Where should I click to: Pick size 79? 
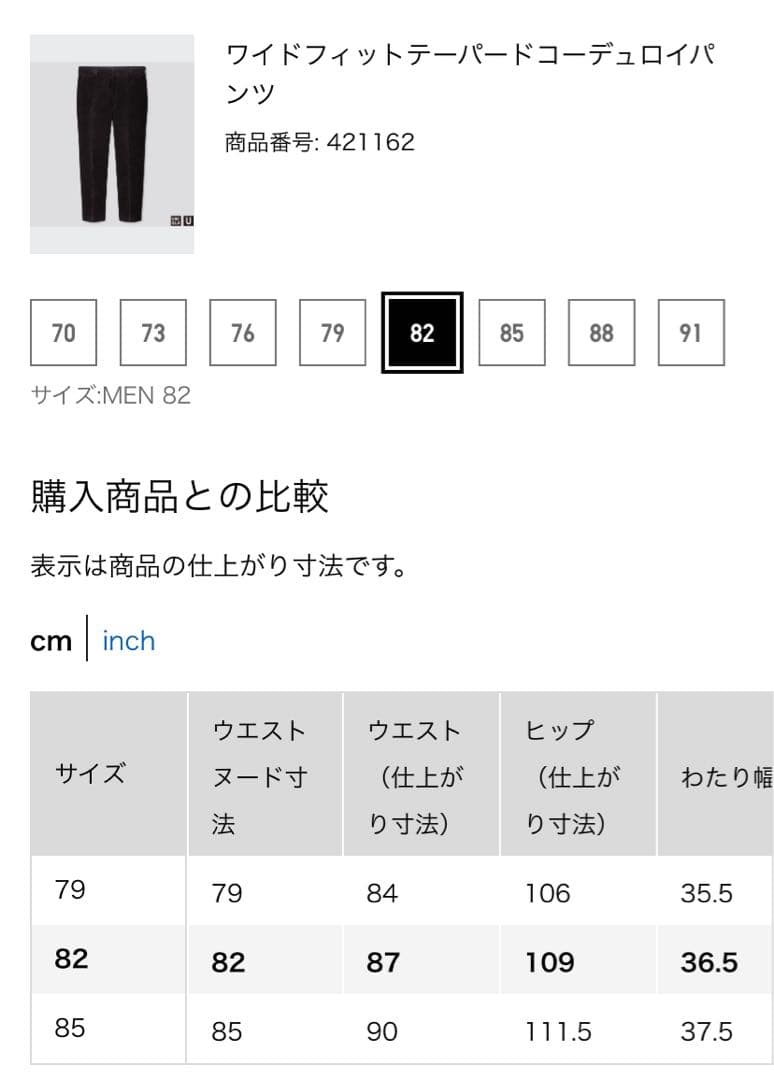click(x=332, y=333)
